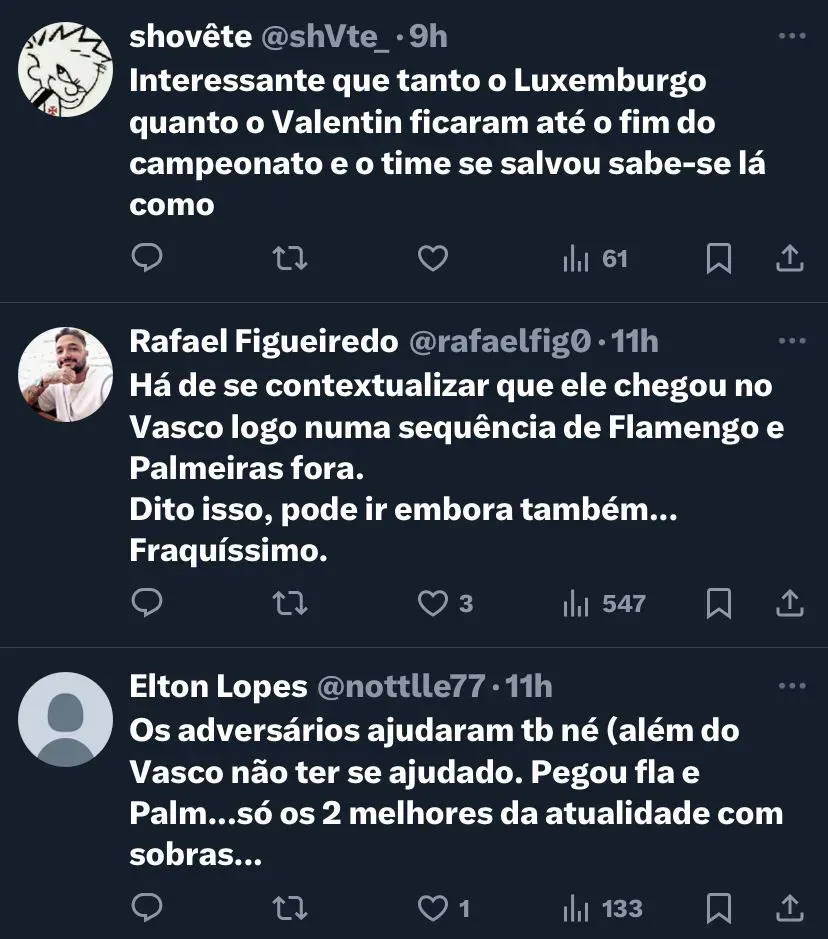
Task: Reply to shovête's tweet
Action: 147,259
